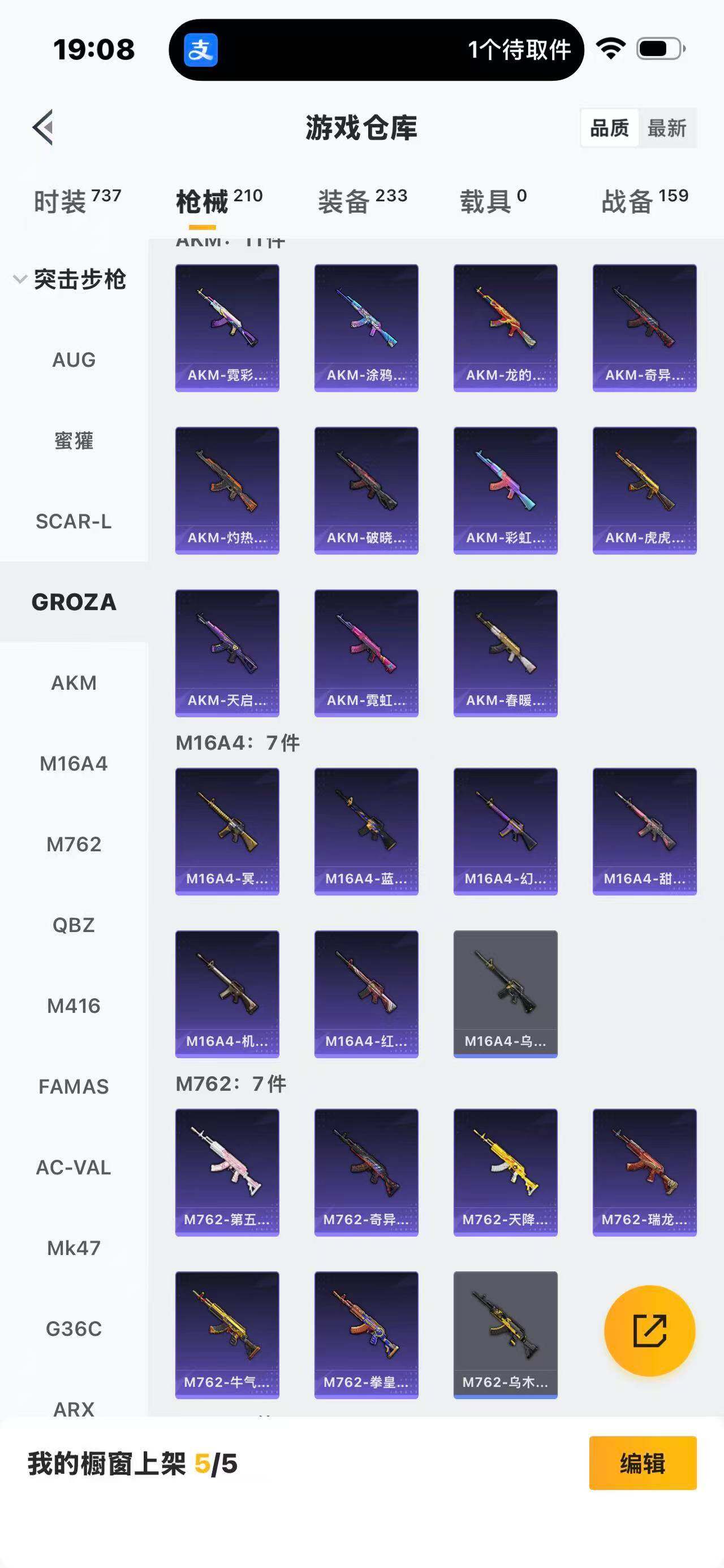View the M16A4-乌 gray skin
Screen dimensions: 724x1568
pyautogui.click(x=505, y=993)
